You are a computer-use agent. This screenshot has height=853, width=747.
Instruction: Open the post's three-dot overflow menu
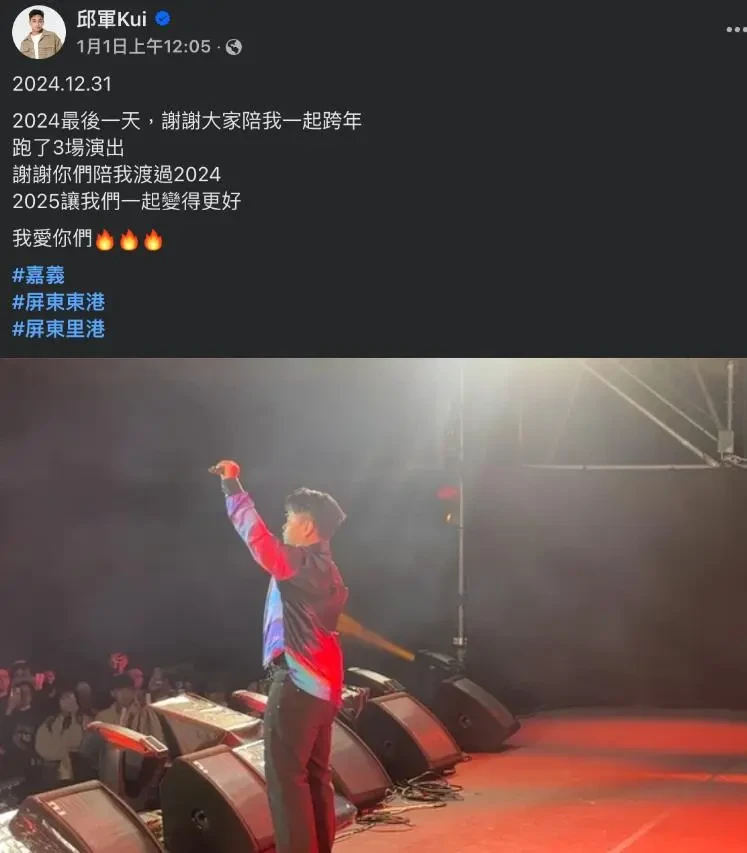tap(735, 30)
